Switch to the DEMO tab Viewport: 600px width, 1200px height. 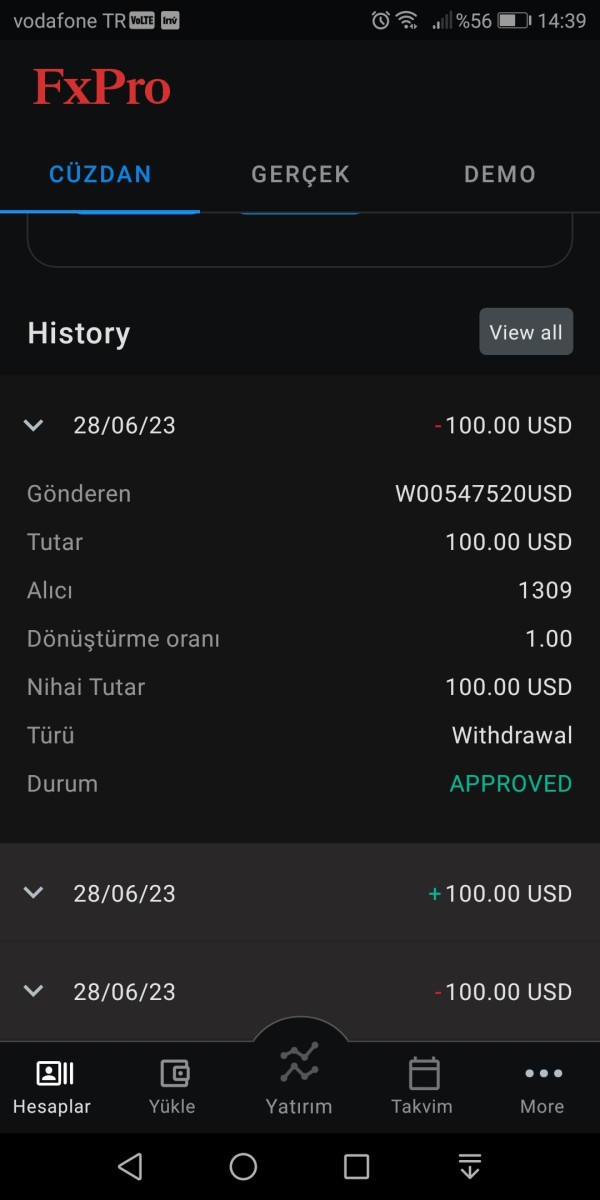coord(500,174)
